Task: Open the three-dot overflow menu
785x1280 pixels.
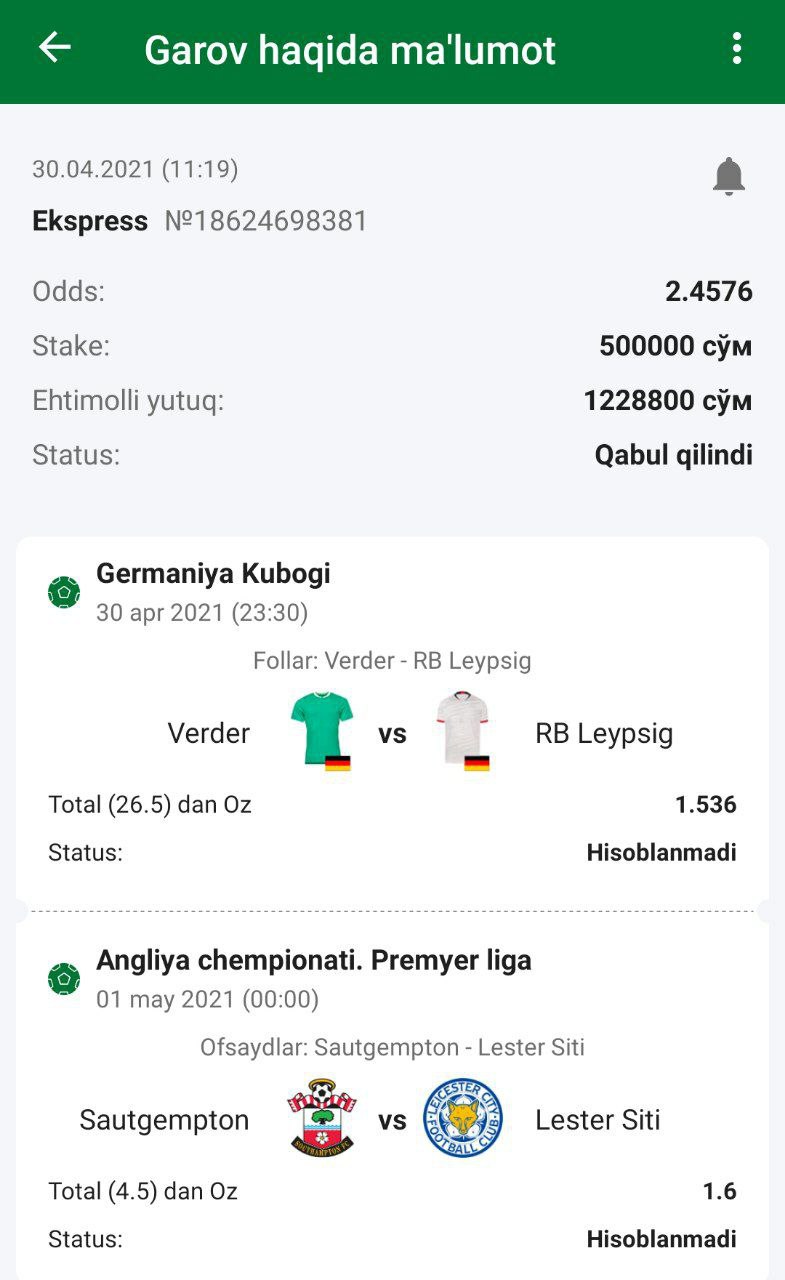Action: [x=737, y=48]
